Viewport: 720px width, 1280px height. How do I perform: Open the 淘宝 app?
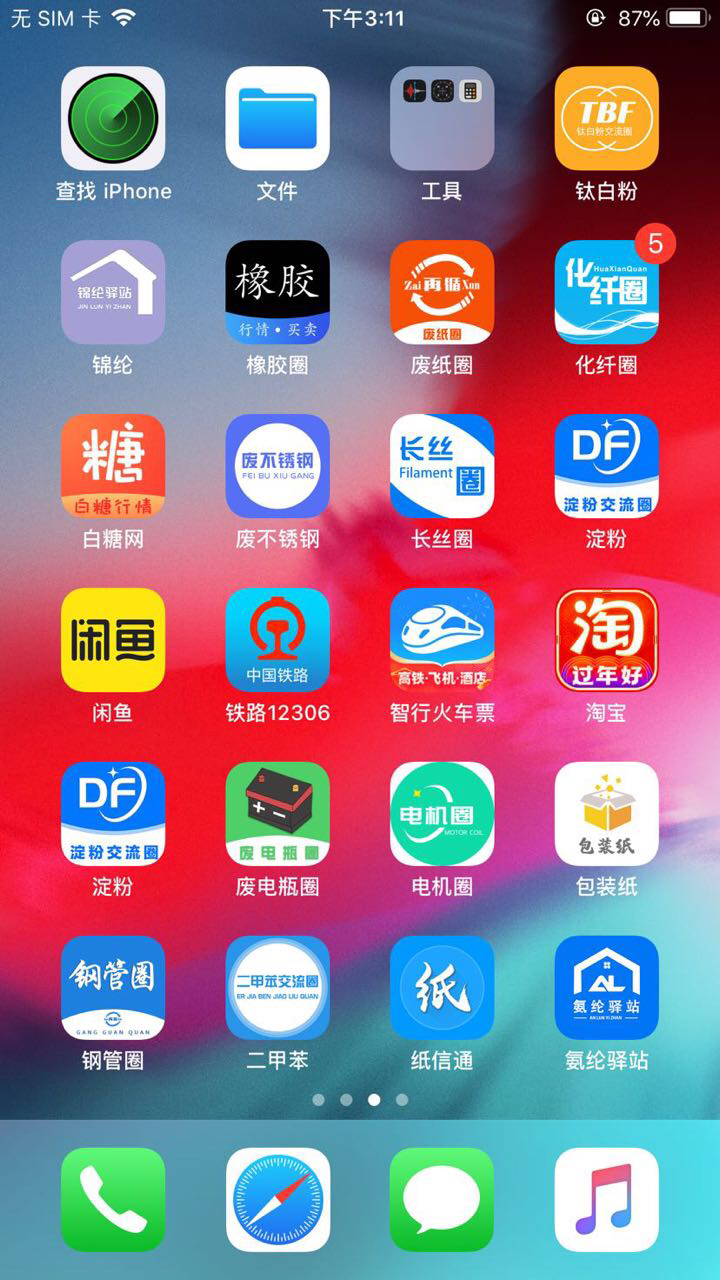606,640
